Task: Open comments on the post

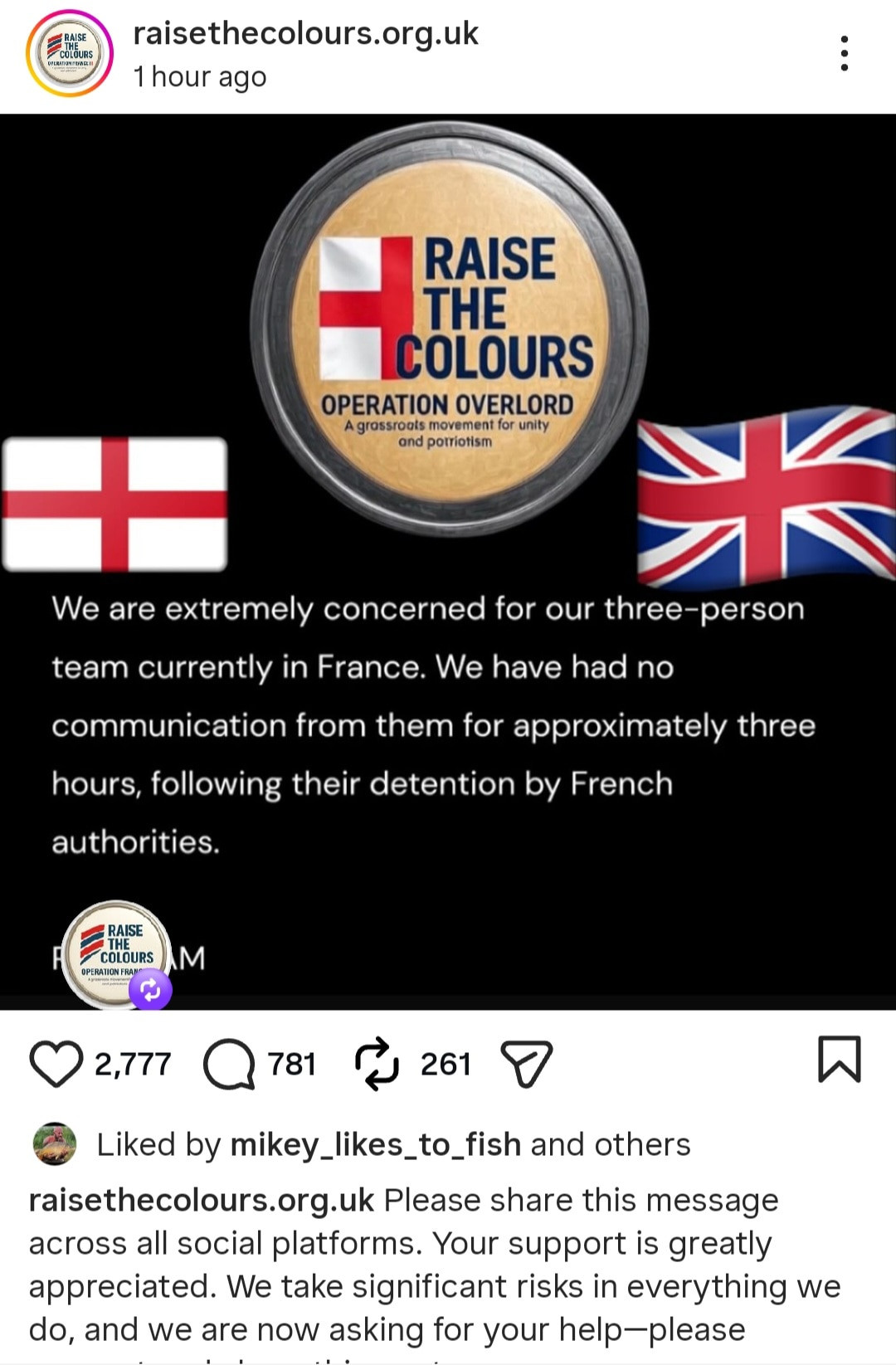Action: tap(230, 1063)
